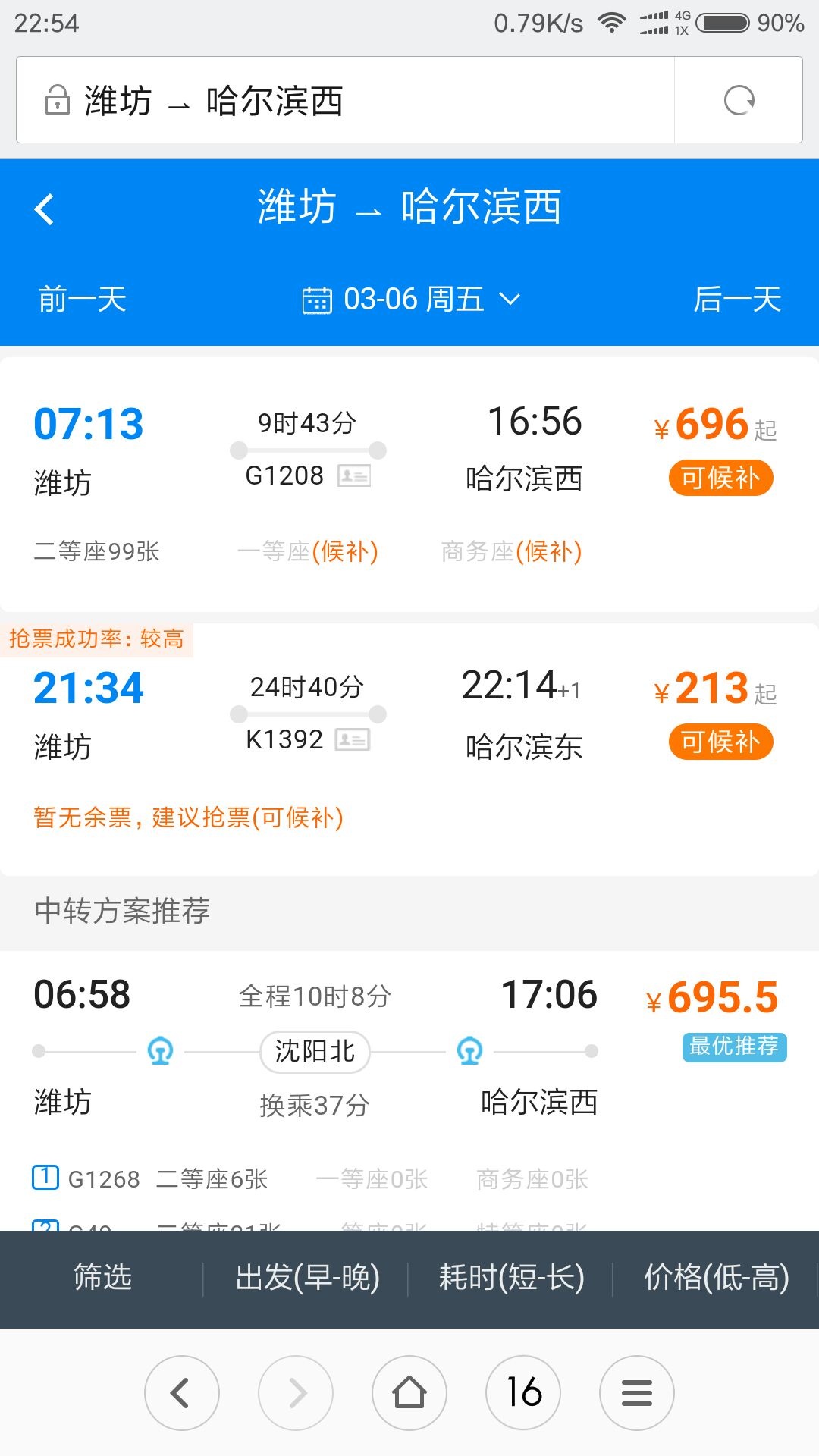Show the stop schedule icon for G1208

click(x=353, y=476)
